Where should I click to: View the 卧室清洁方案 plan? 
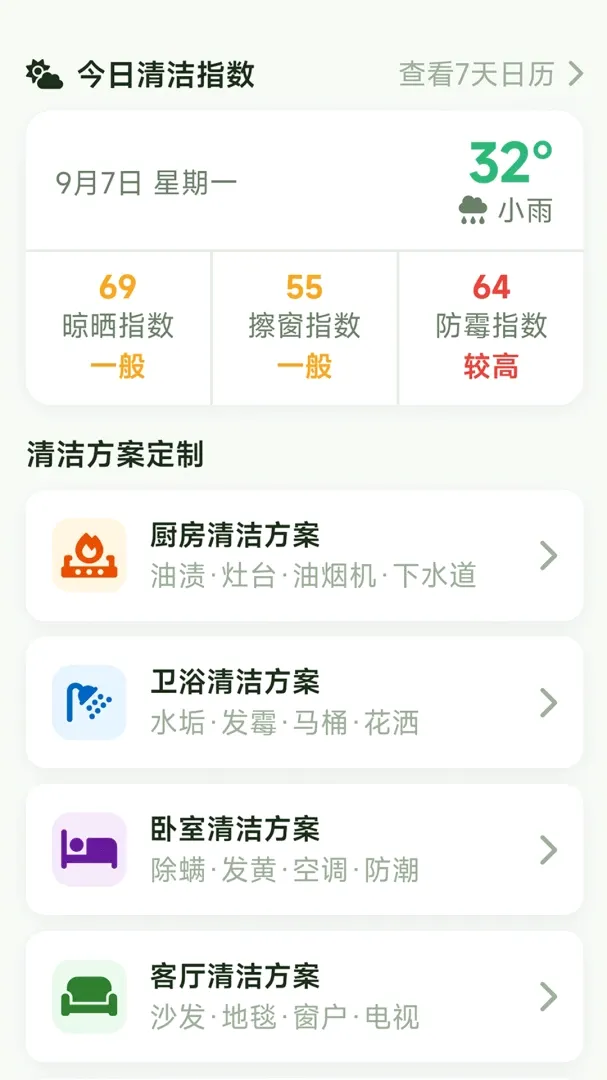[x=305, y=850]
